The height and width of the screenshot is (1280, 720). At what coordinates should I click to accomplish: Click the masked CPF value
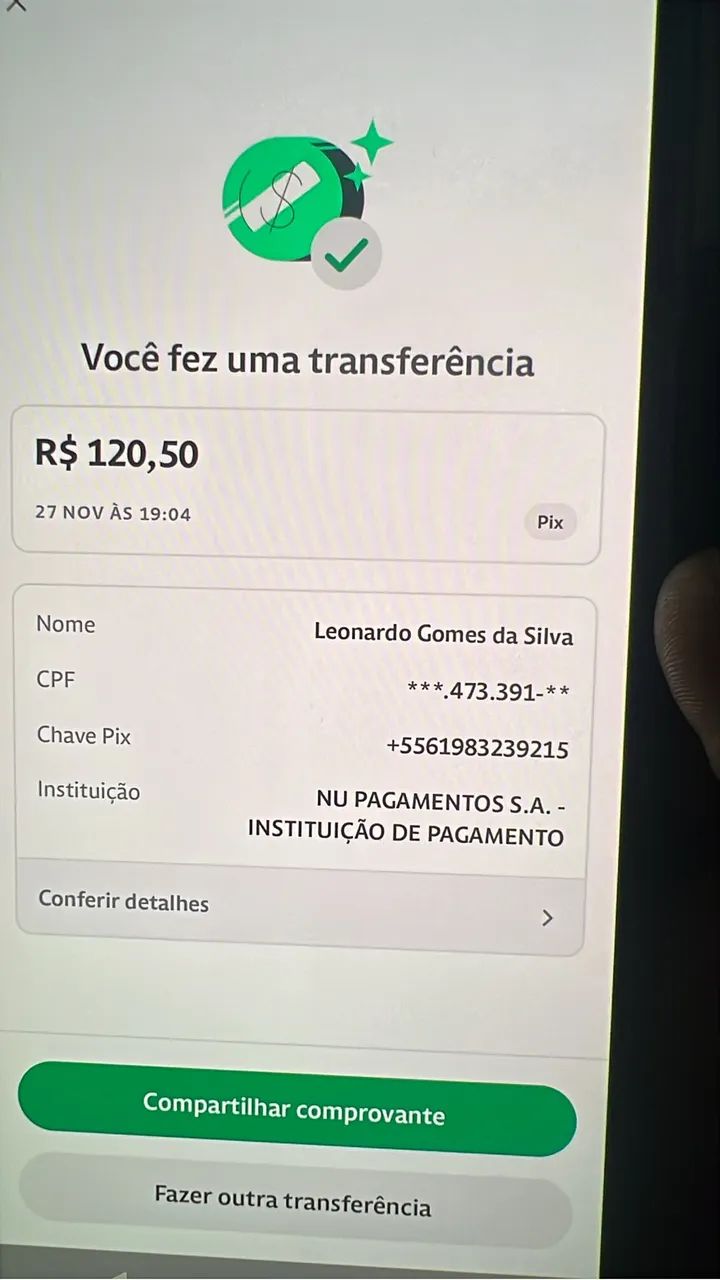pos(486,691)
